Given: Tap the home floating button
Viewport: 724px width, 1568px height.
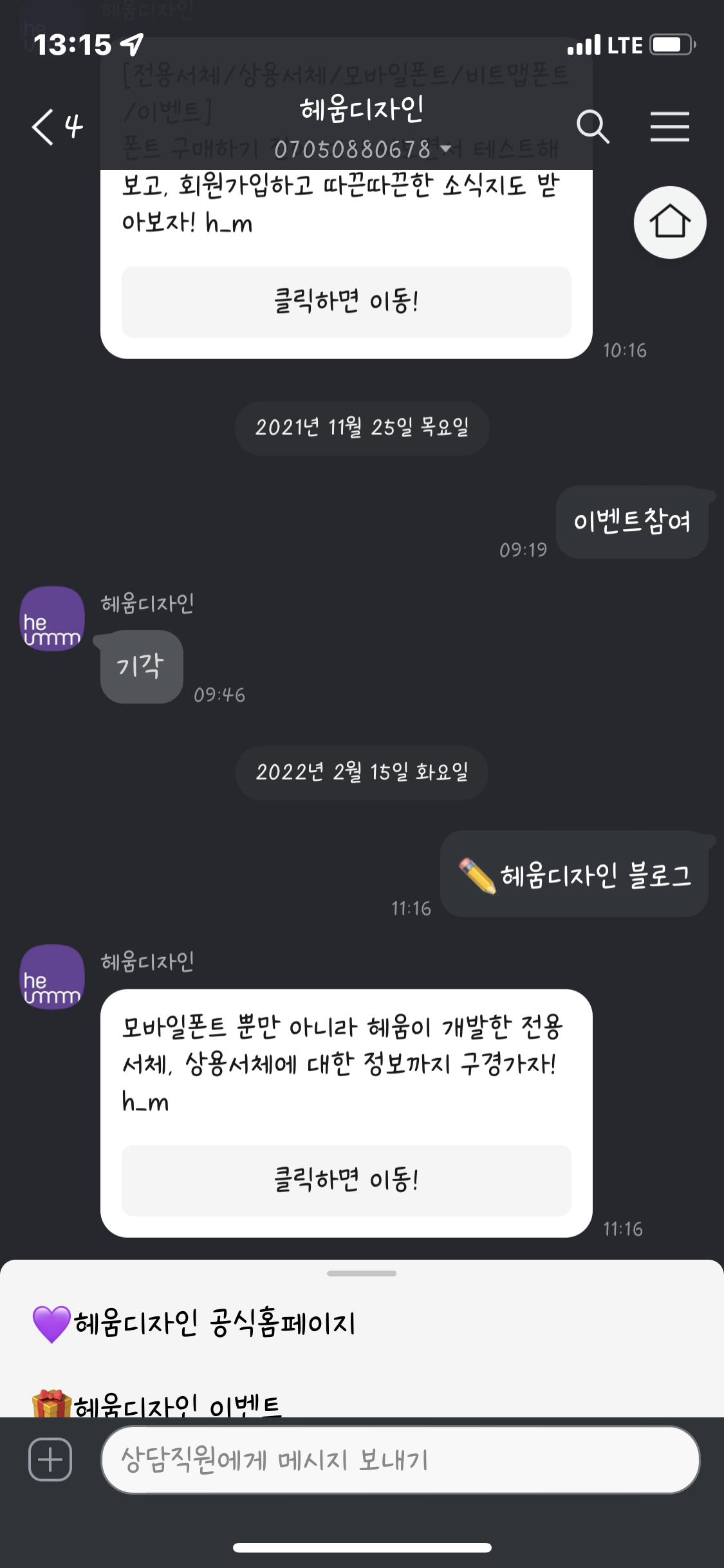Looking at the screenshot, I should click(670, 222).
